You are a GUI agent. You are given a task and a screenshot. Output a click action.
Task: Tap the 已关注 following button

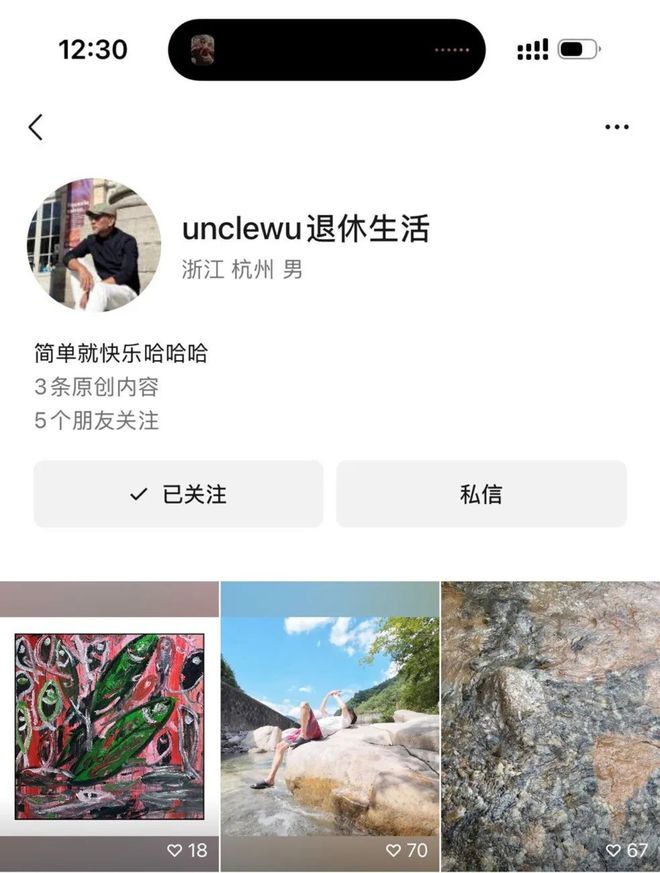click(178, 494)
